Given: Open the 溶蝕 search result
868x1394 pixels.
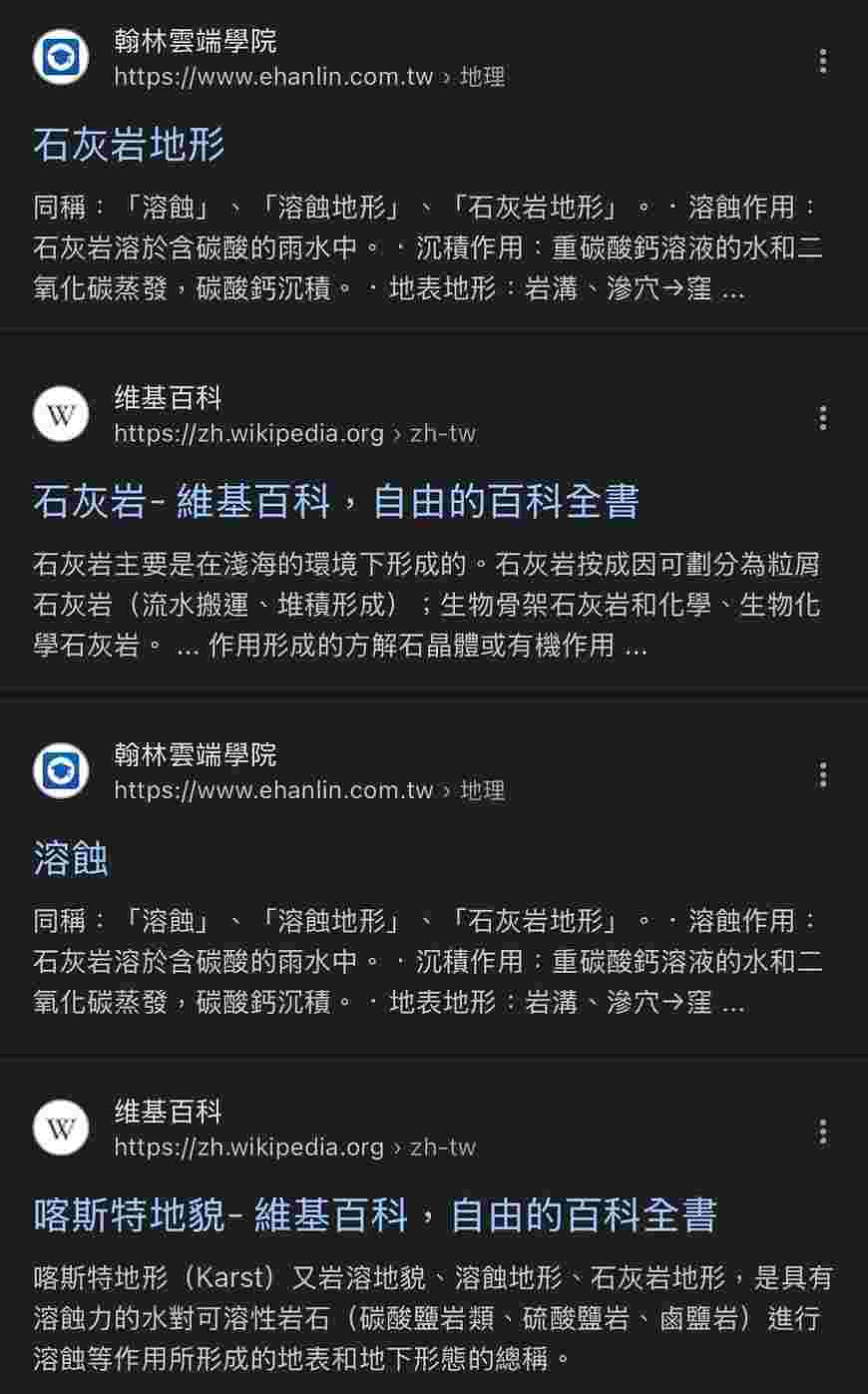Looking at the screenshot, I should (x=70, y=858).
